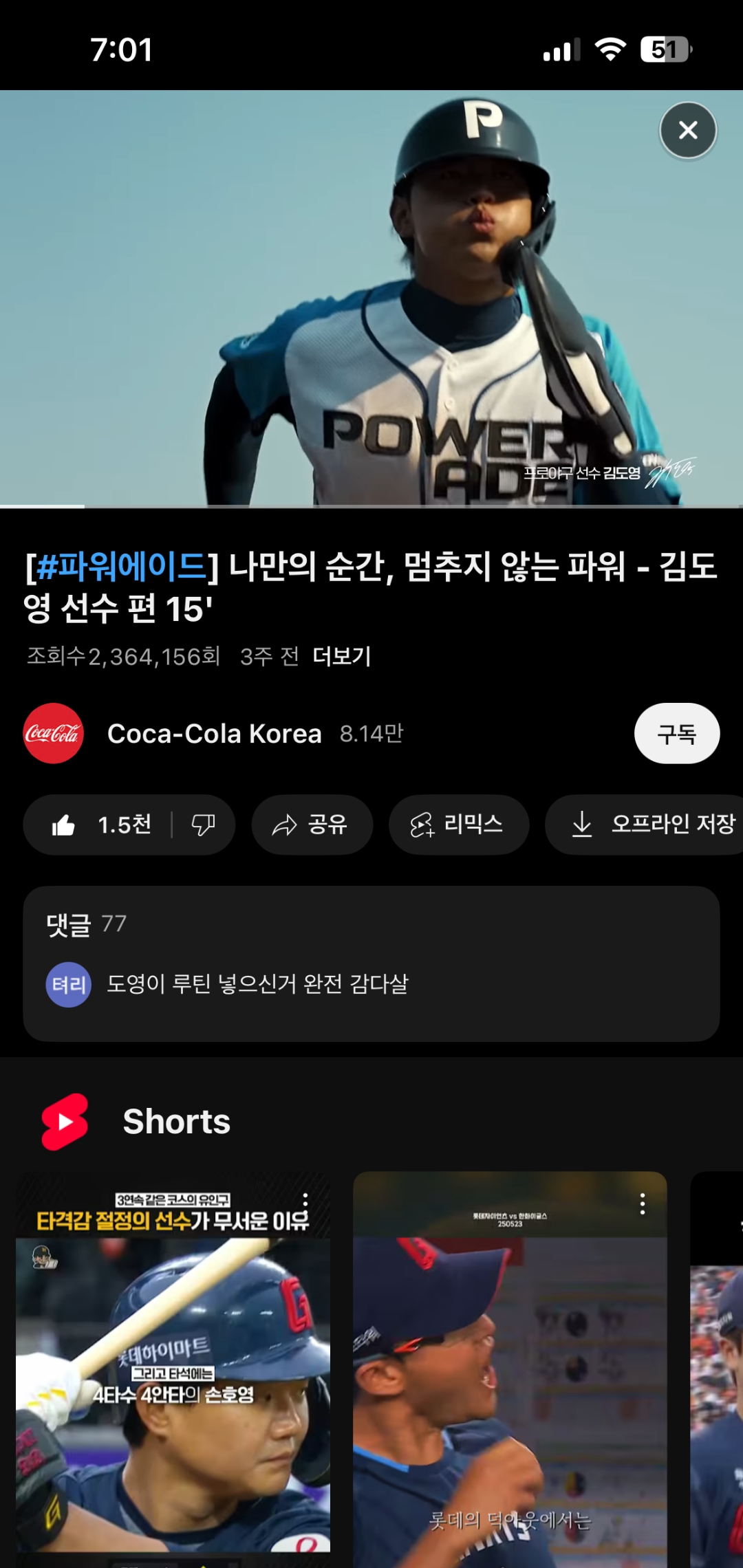Subscribe with the 구독 button
743x1568 pixels.
pyautogui.click(x=676, y=734)
